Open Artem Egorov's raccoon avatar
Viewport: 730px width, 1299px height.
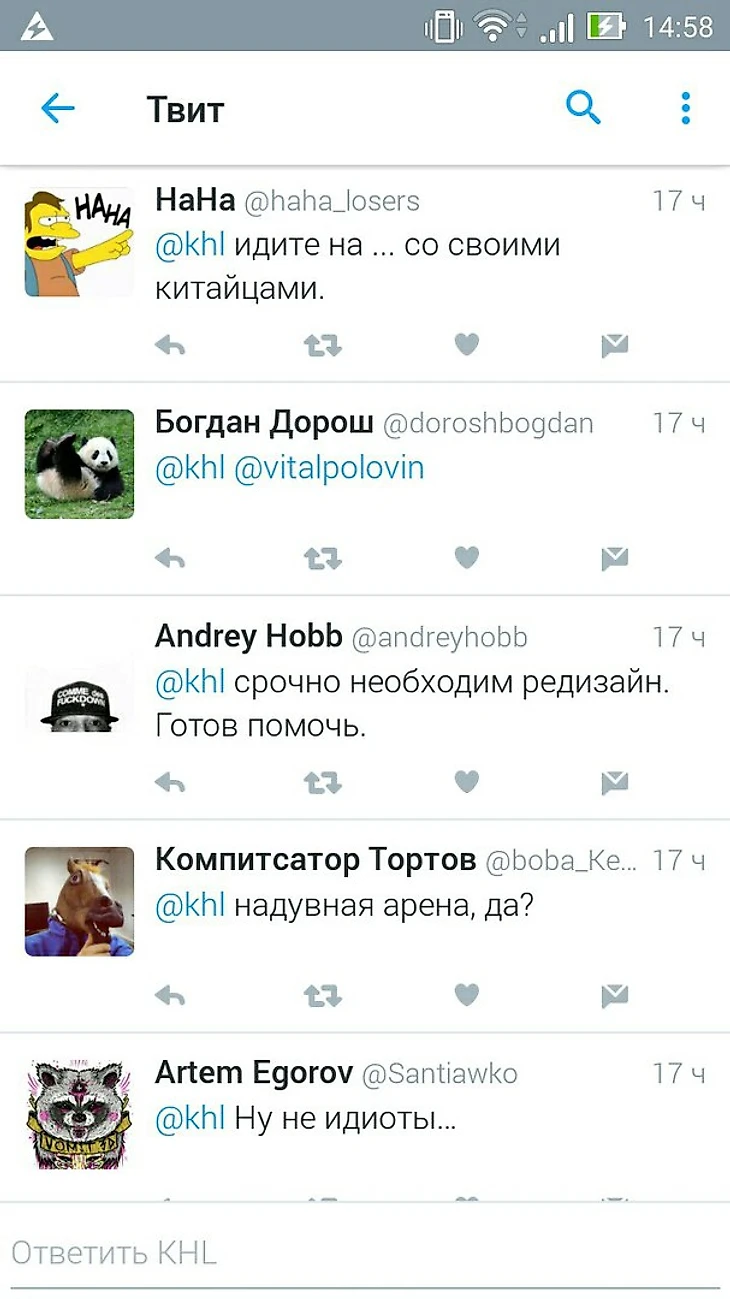click(x=79, y=1114)
